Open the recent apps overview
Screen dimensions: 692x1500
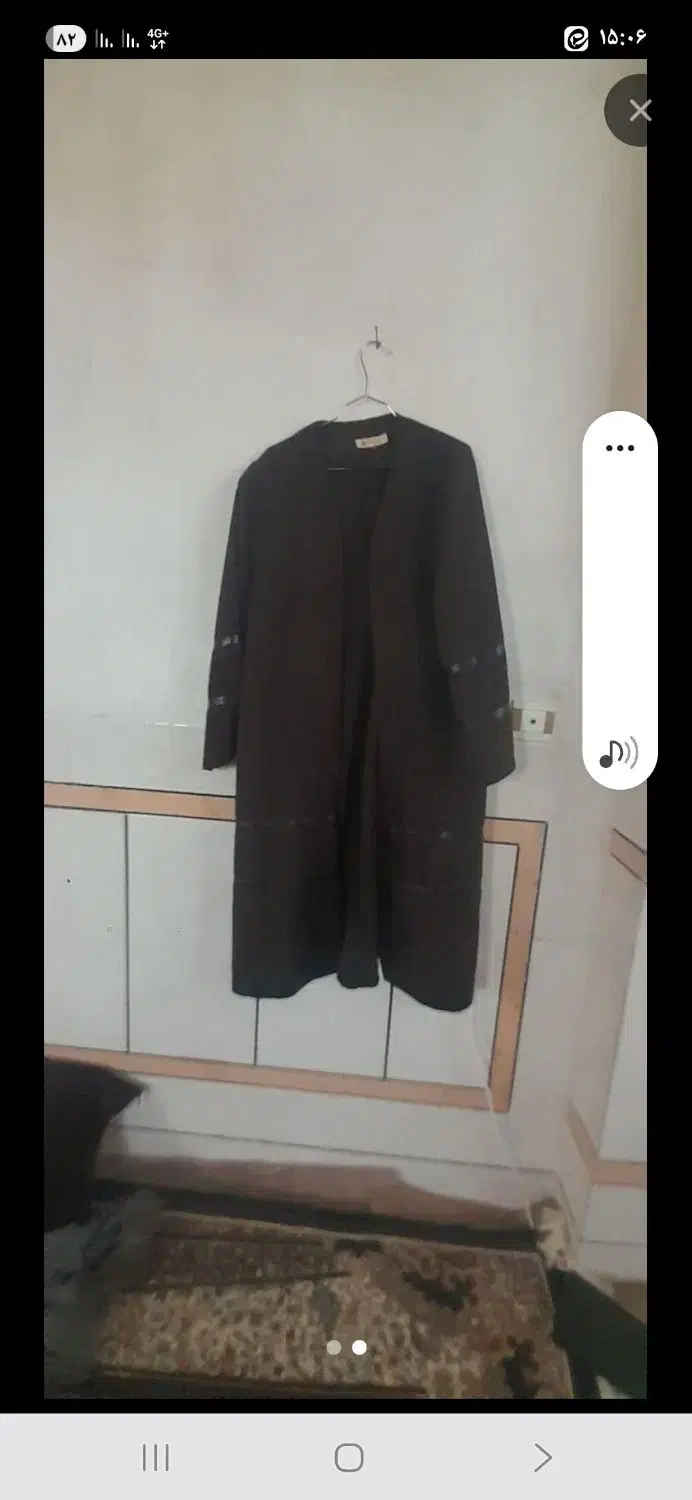(156, 1457)
